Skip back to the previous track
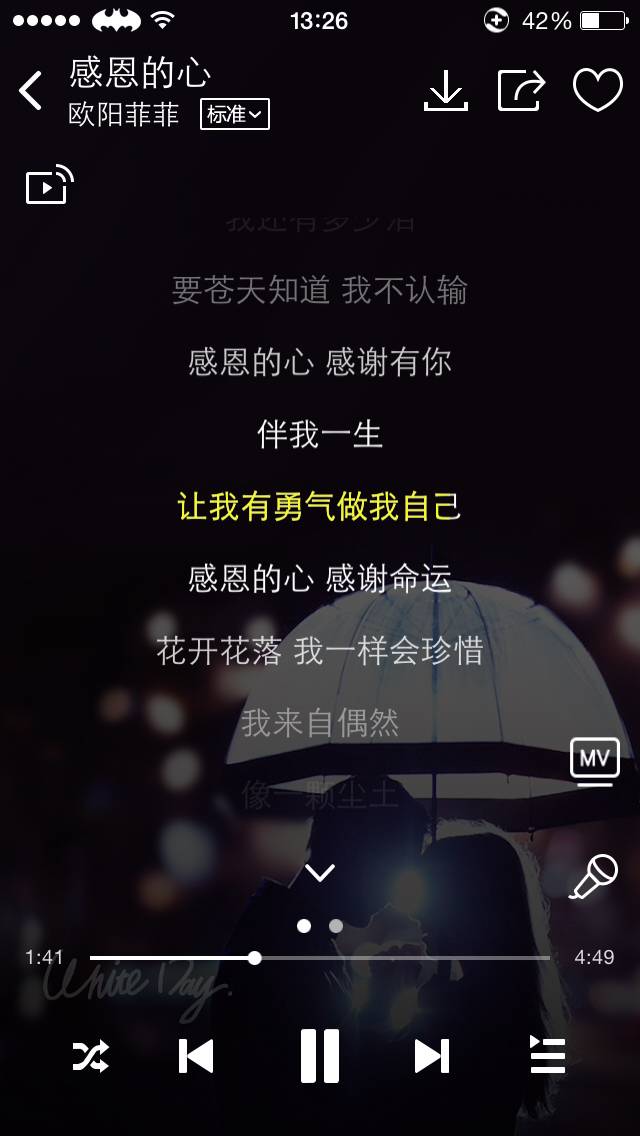 click(x=196, y=1056)
